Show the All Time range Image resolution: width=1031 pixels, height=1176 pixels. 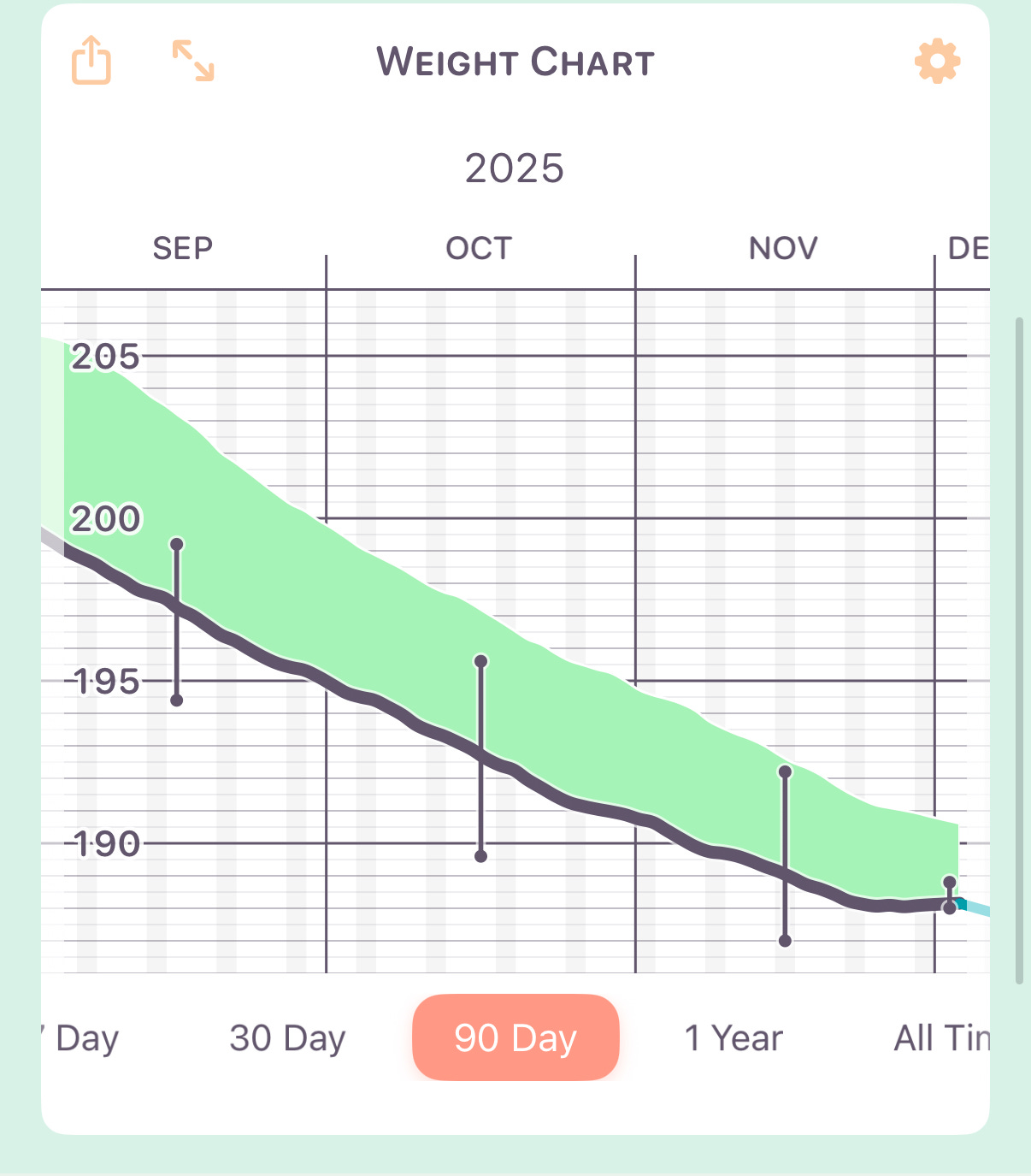coord(940,1037)
